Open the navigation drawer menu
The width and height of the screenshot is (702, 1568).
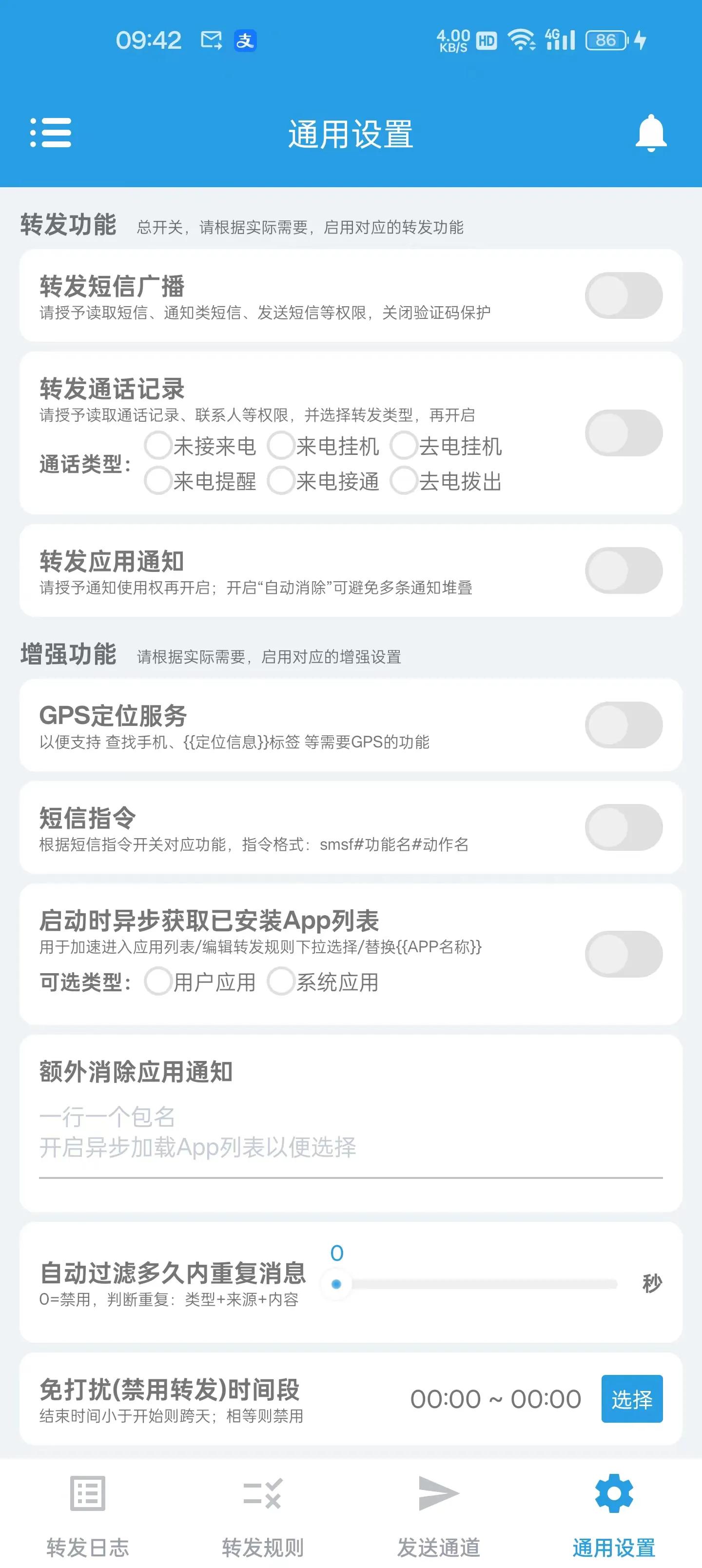click(52, 135)
